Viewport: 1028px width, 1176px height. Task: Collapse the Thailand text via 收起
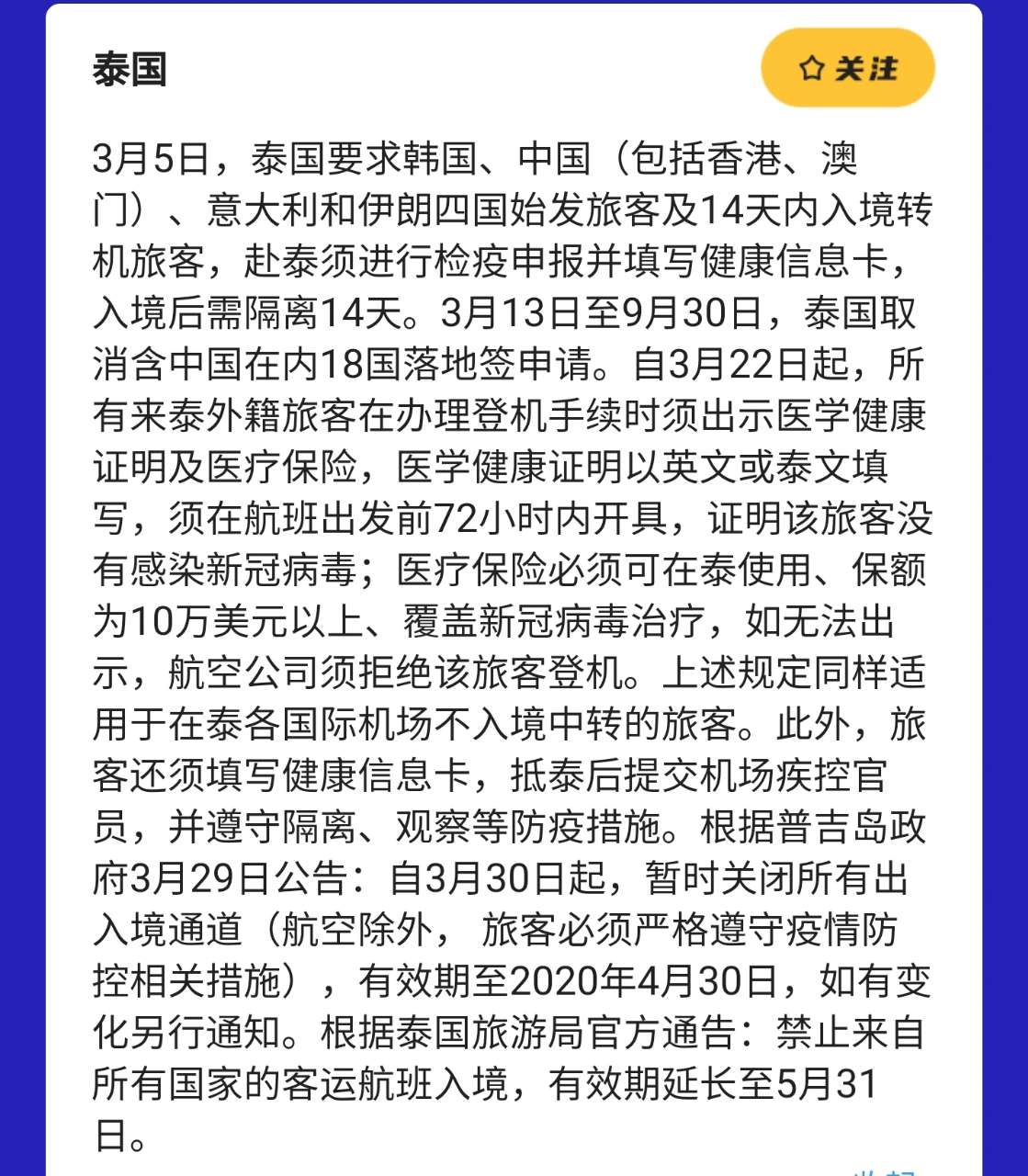click(x=883, y=1171)
